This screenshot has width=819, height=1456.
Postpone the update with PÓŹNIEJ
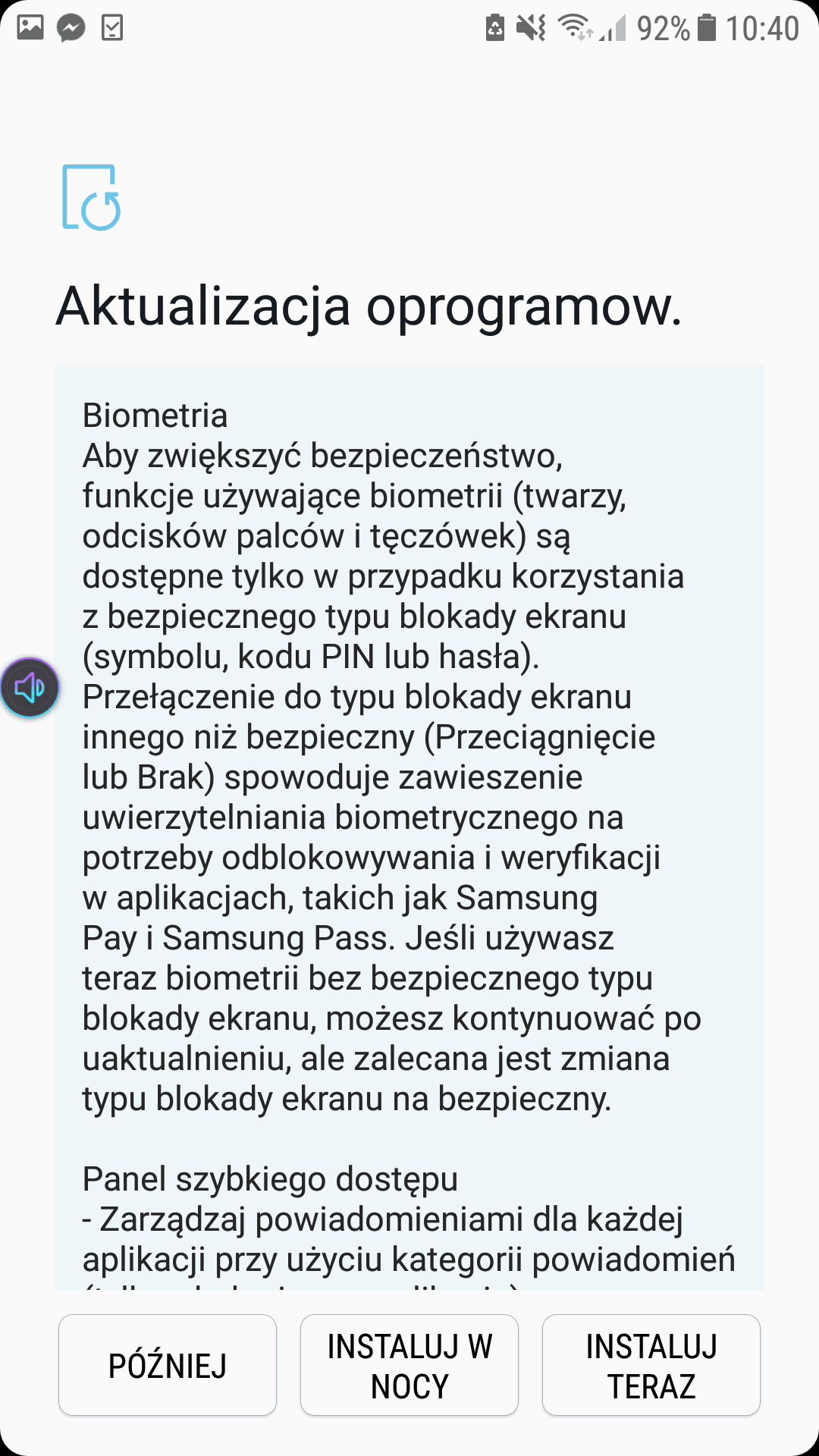[x=168, y=1365]
